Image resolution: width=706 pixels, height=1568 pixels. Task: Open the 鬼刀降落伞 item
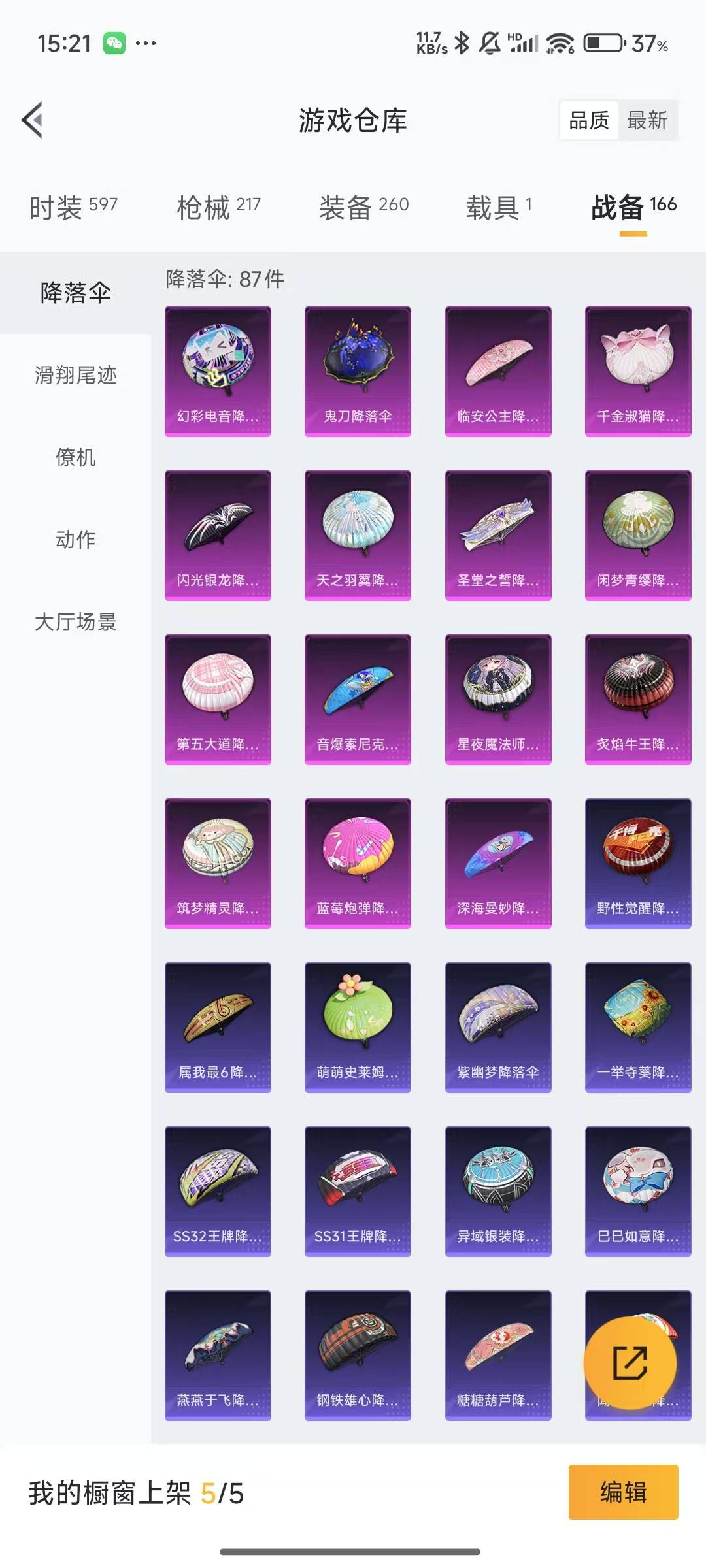click(x=358, y=371)
